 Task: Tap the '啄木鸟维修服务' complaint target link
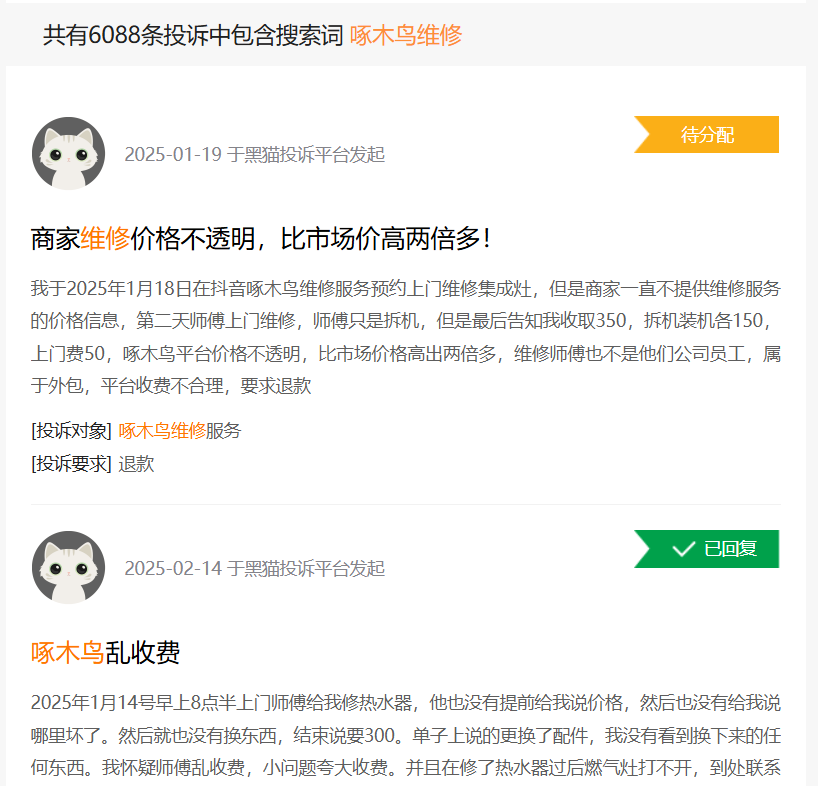[180, 431]
